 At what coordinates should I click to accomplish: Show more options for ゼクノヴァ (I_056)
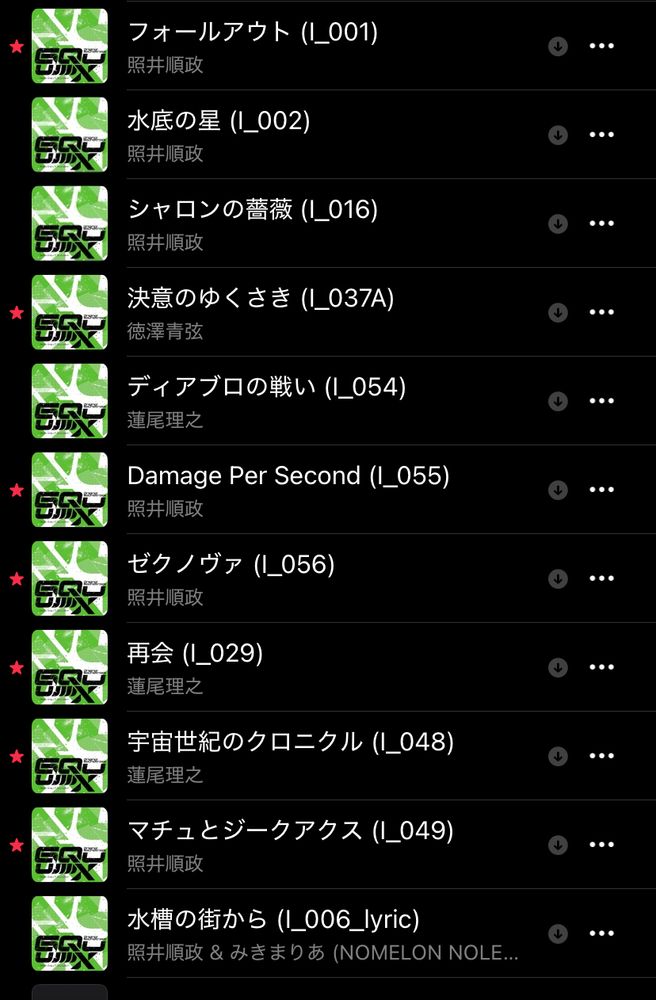click(601, 579)
